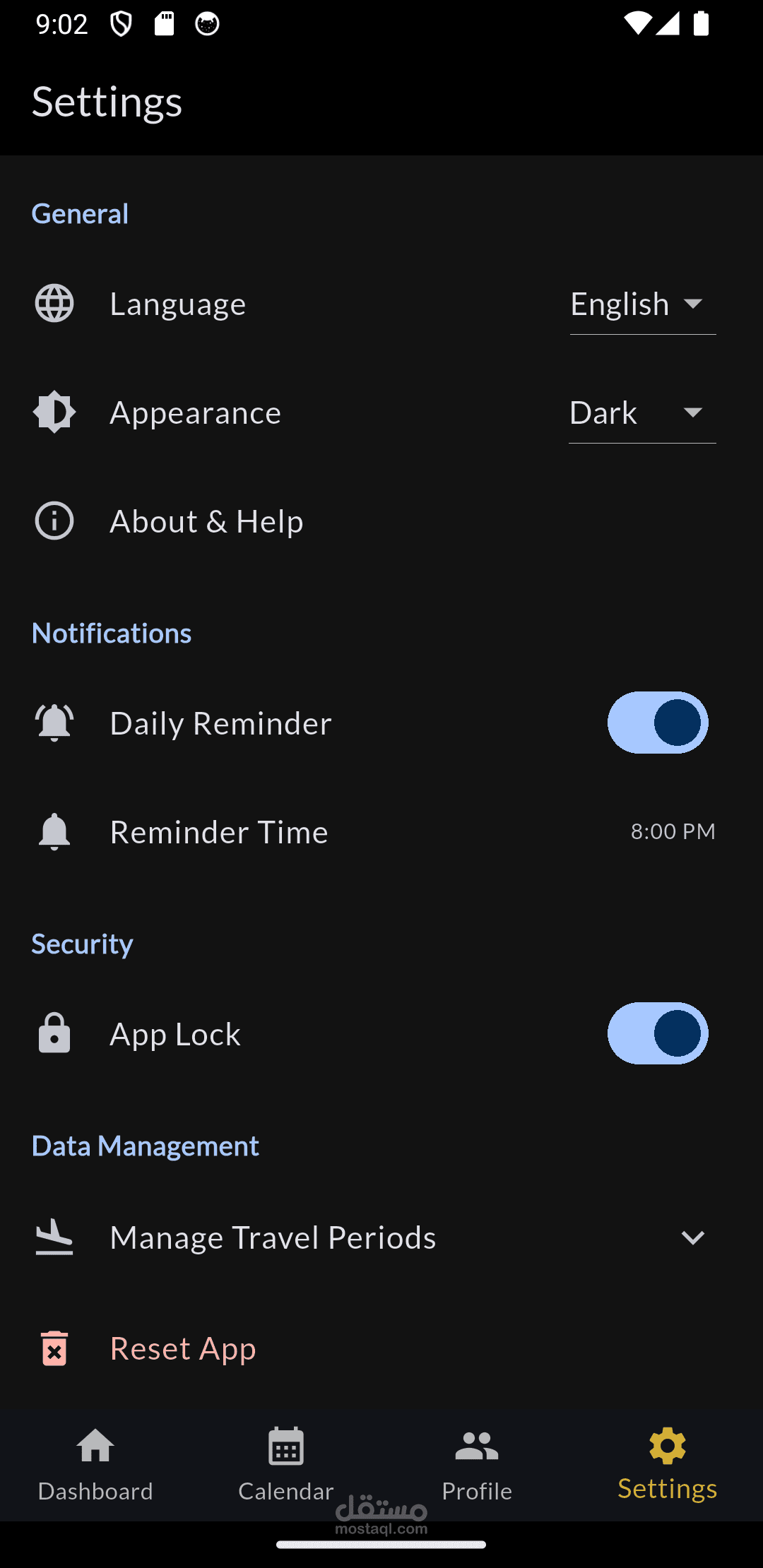Open the Language dropdown
Image resolution: width=763 pixels, height=1568 pixels.
tap(642, 305)
